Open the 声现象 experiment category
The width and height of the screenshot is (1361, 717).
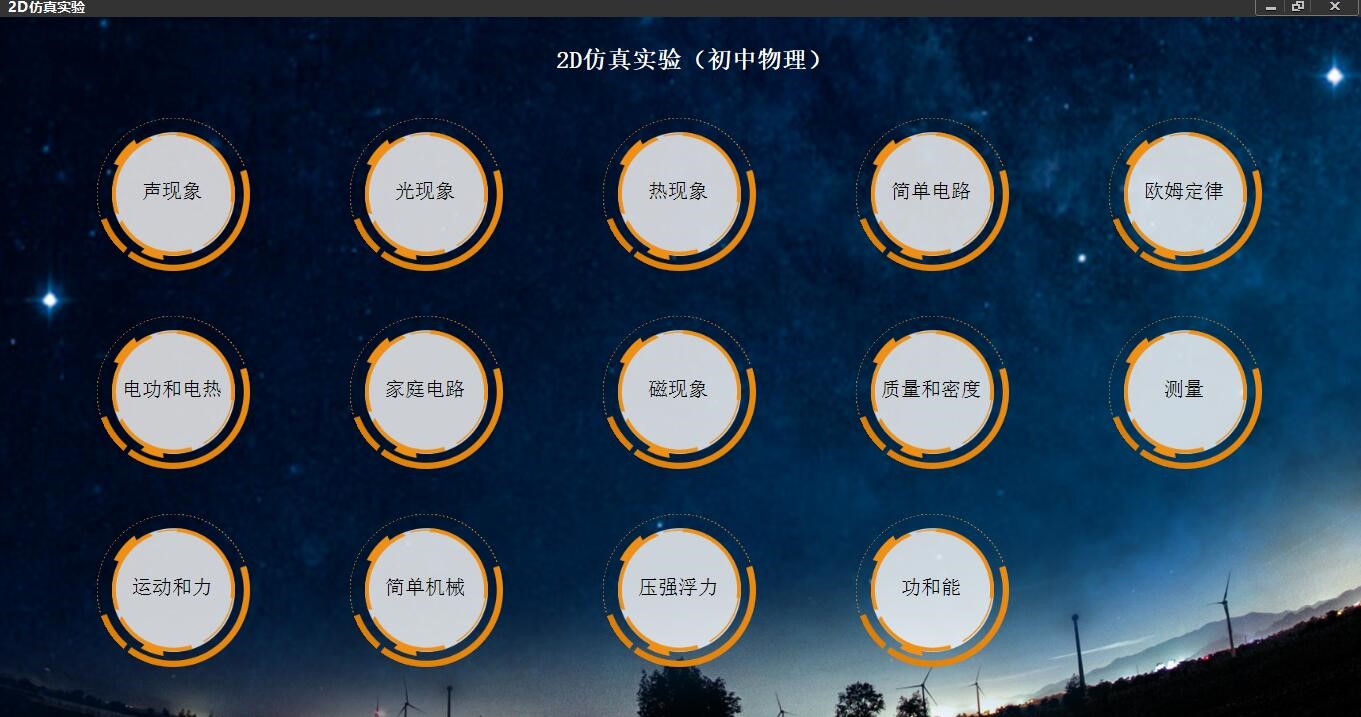[x=173, y=191]
